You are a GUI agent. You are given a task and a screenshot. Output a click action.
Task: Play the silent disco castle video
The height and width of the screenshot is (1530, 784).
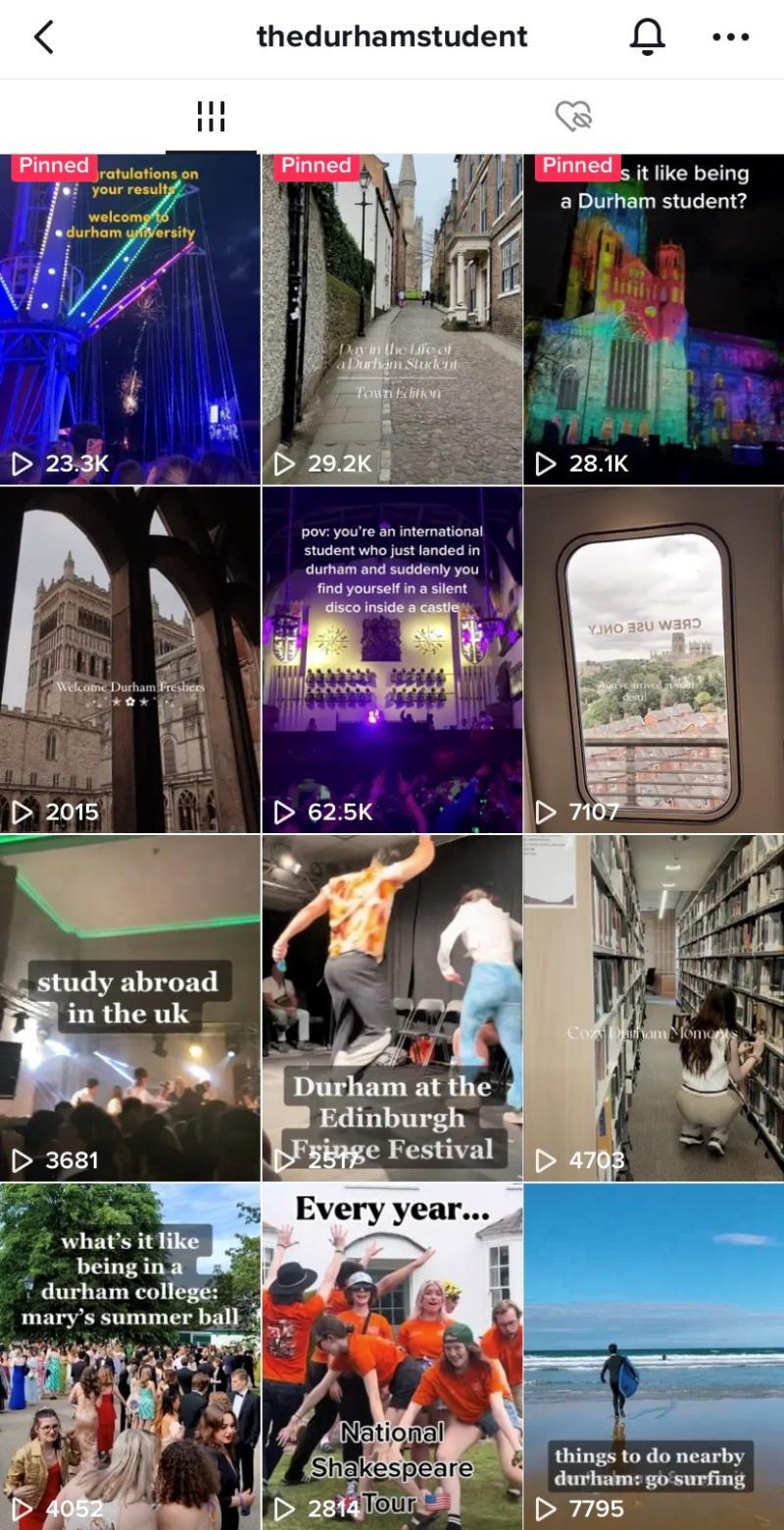pyautogui.click(x=392, y=660)
